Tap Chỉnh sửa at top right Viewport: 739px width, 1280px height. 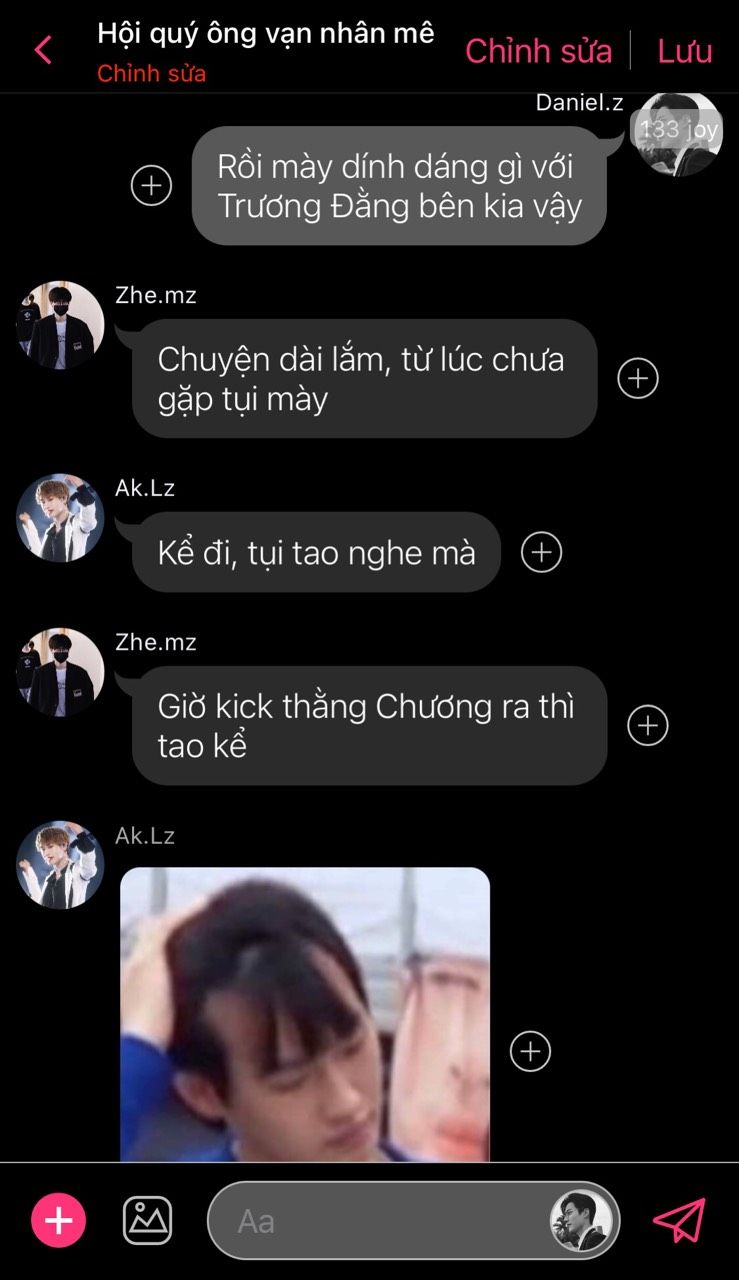[x=538, y=51]
